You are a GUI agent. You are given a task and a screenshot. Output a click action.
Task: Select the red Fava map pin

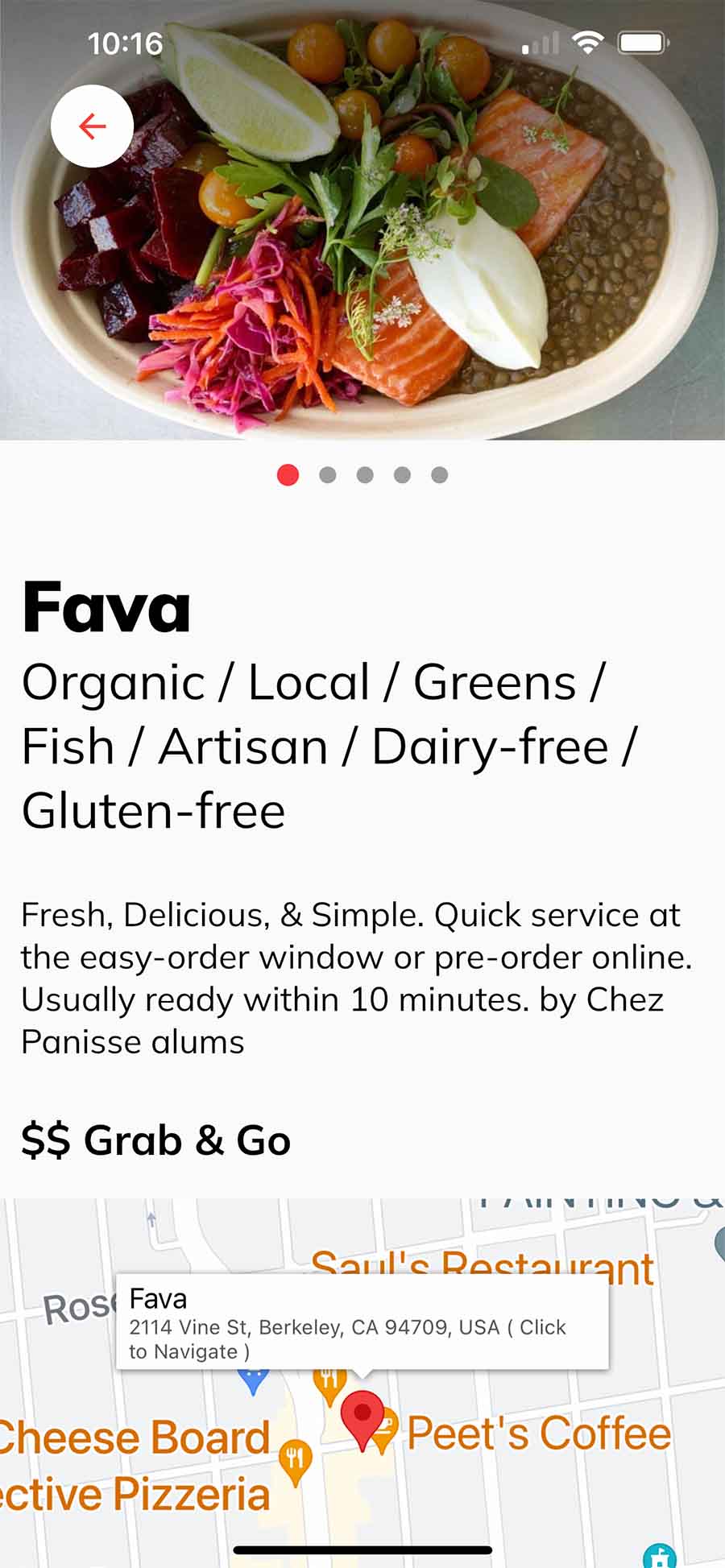[x=362, y=1417]
